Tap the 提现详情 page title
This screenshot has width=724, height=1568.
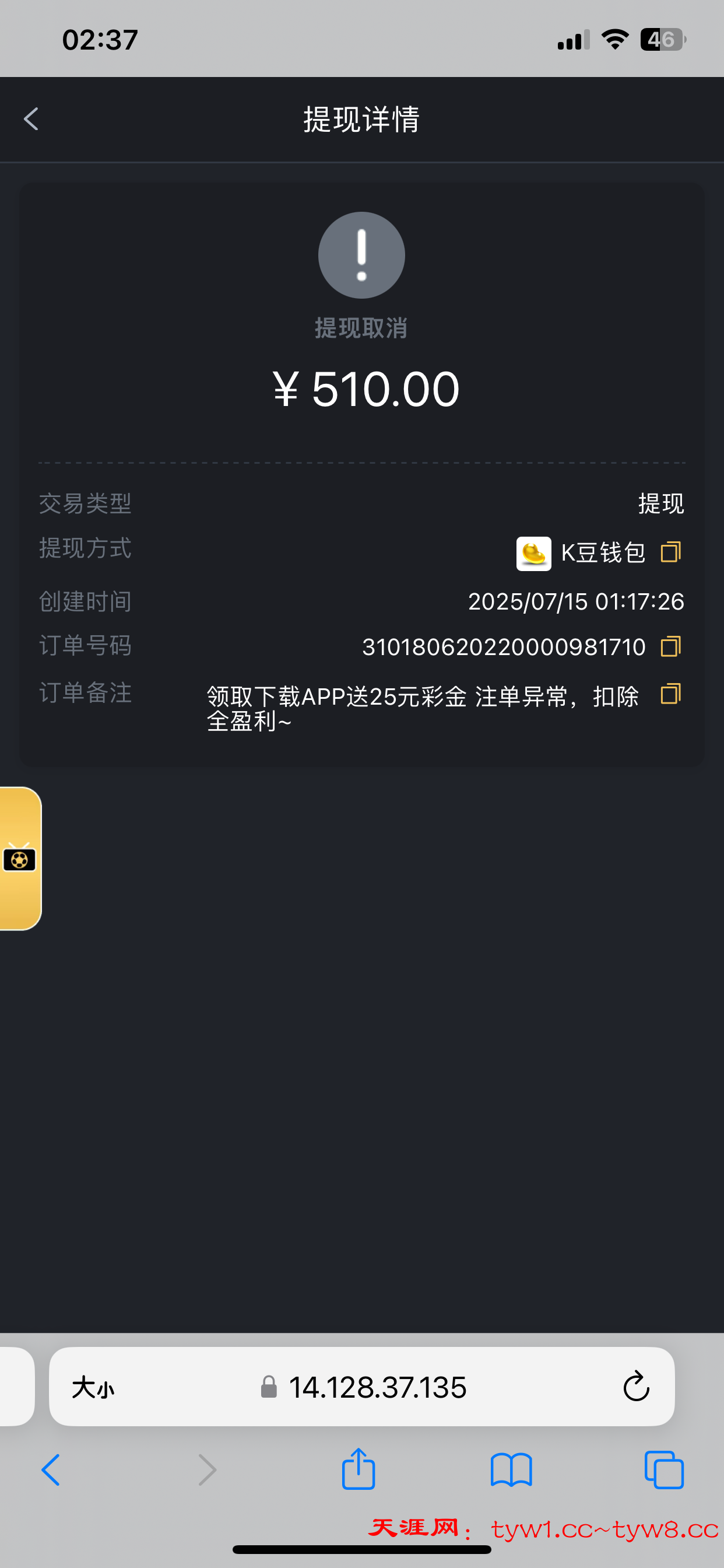coord(361,120)
